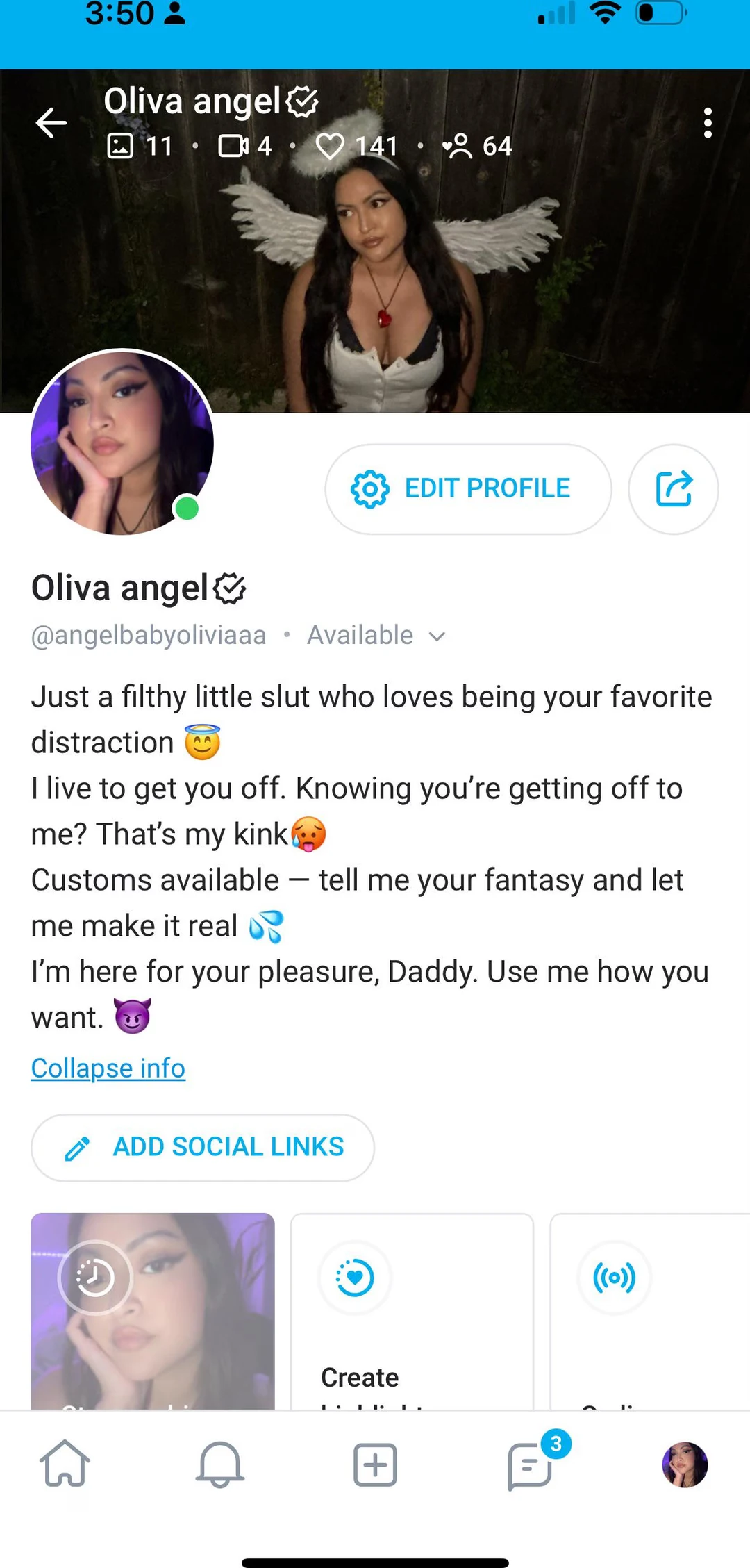Tap the Edit Profile button
750x1568 pixels.
[x=468, y=489]
